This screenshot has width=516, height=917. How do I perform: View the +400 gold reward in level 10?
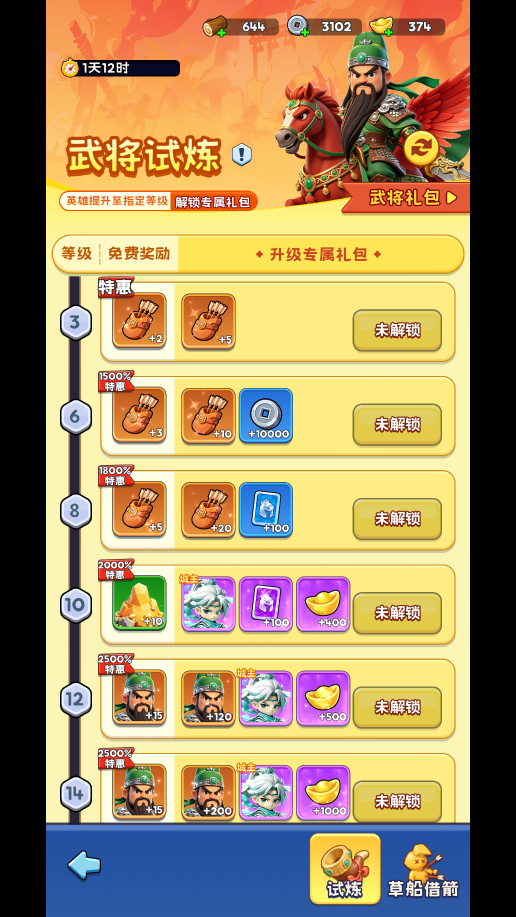click(x=323, y=604)
